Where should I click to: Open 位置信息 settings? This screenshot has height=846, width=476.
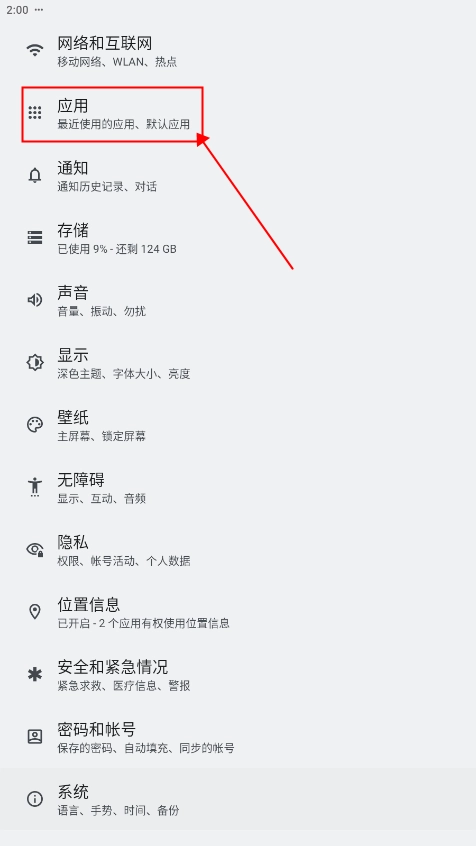pyautogui.click(x=238, y=612)
